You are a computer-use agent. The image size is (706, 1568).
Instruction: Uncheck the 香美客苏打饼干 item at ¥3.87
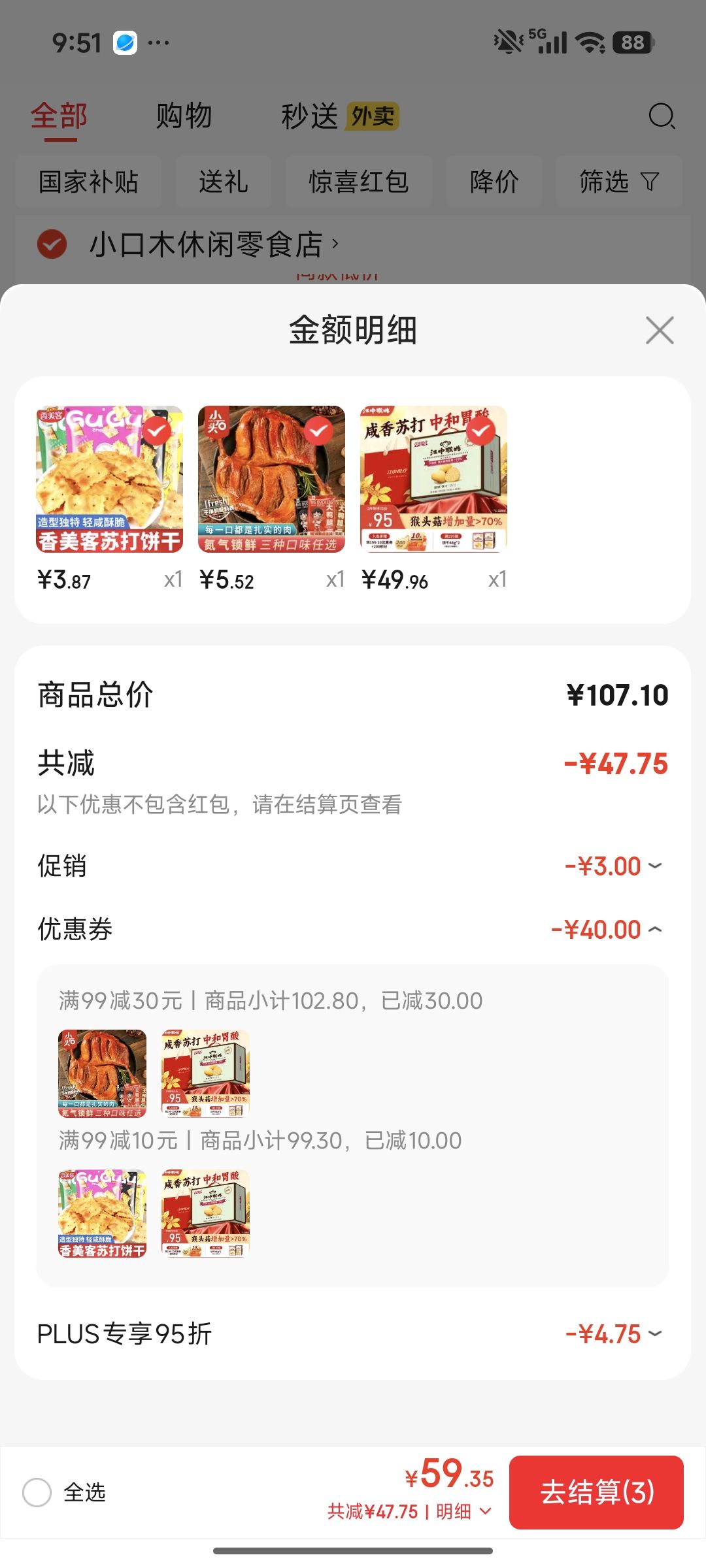click(x=156, y=431)
